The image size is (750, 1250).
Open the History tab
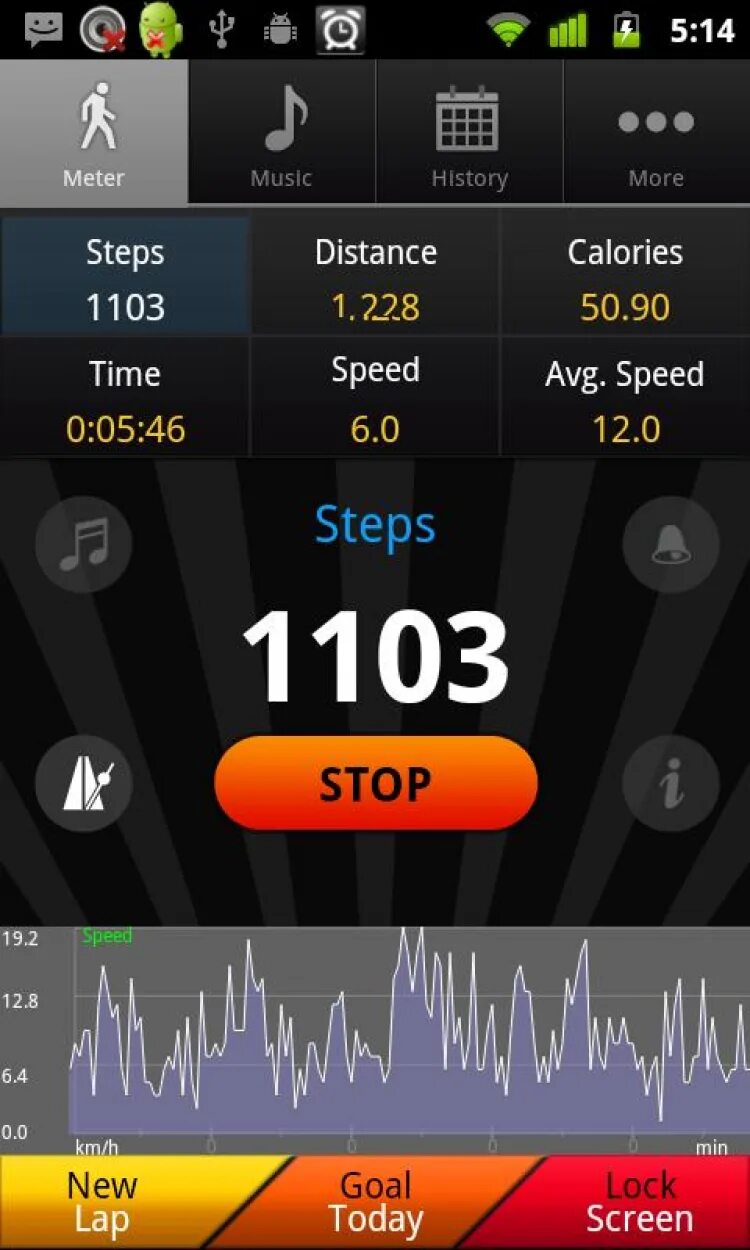coord(469,134)
